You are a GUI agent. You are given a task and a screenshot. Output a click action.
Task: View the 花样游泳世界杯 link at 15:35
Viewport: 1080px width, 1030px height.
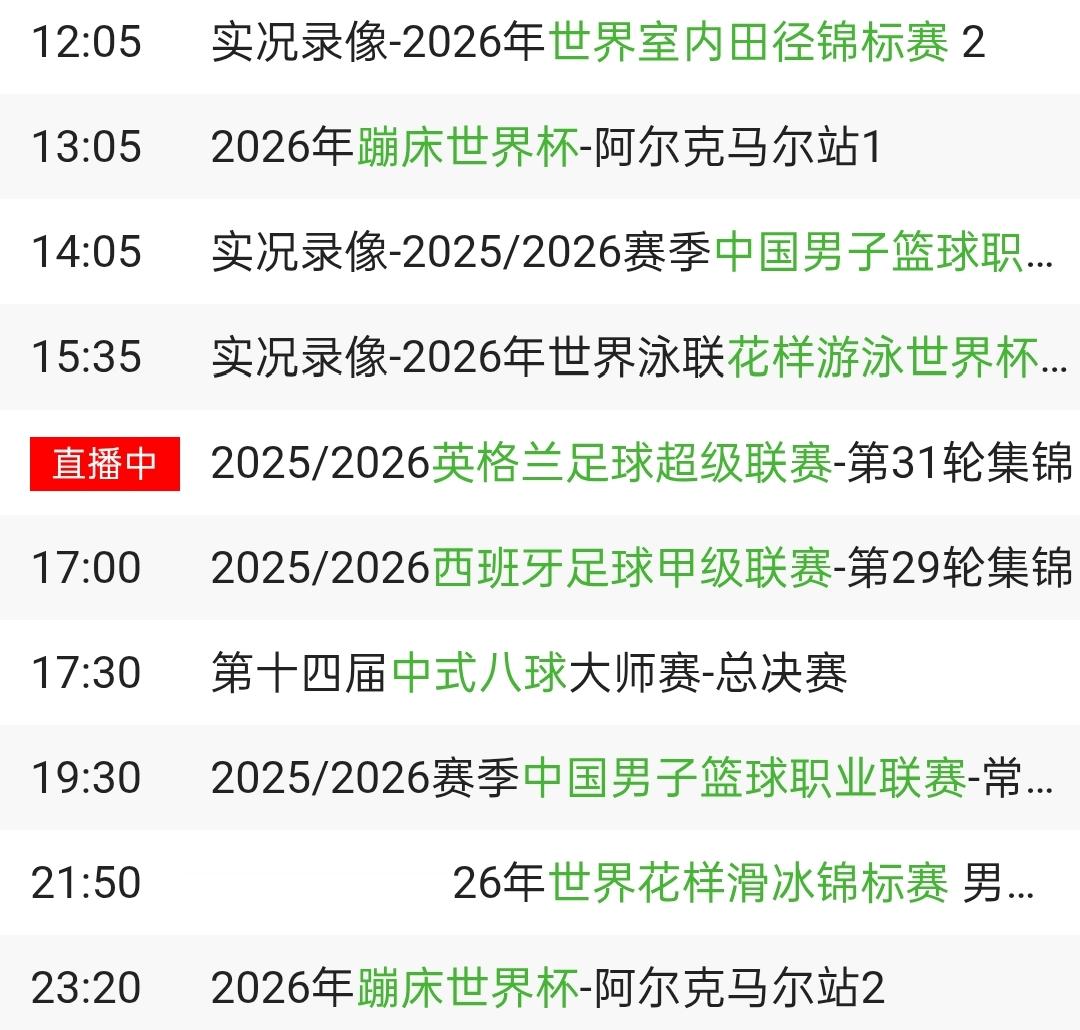(x=884, y=358)
